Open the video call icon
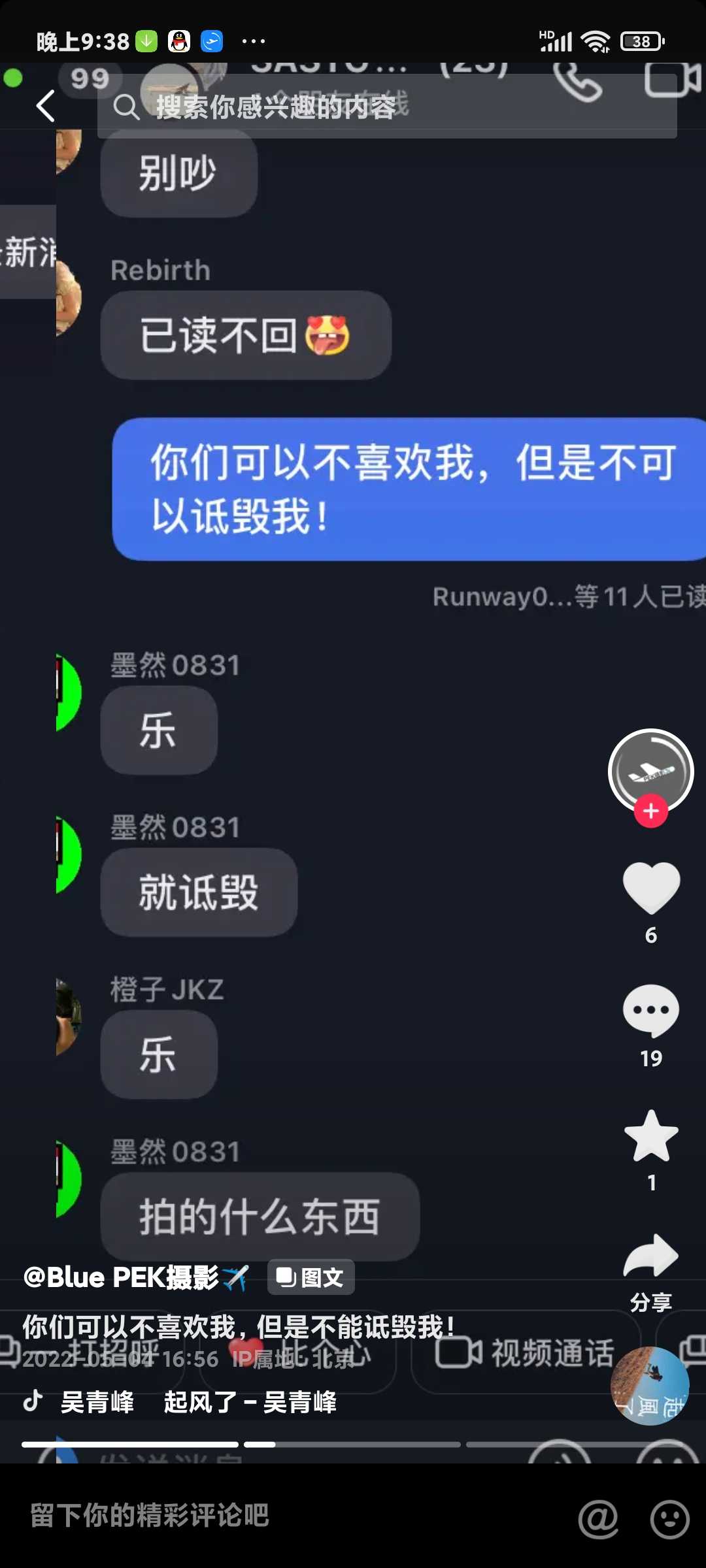Image resolution: width=706 pixels, height=1568 pixels. click(x=674, y=80)
